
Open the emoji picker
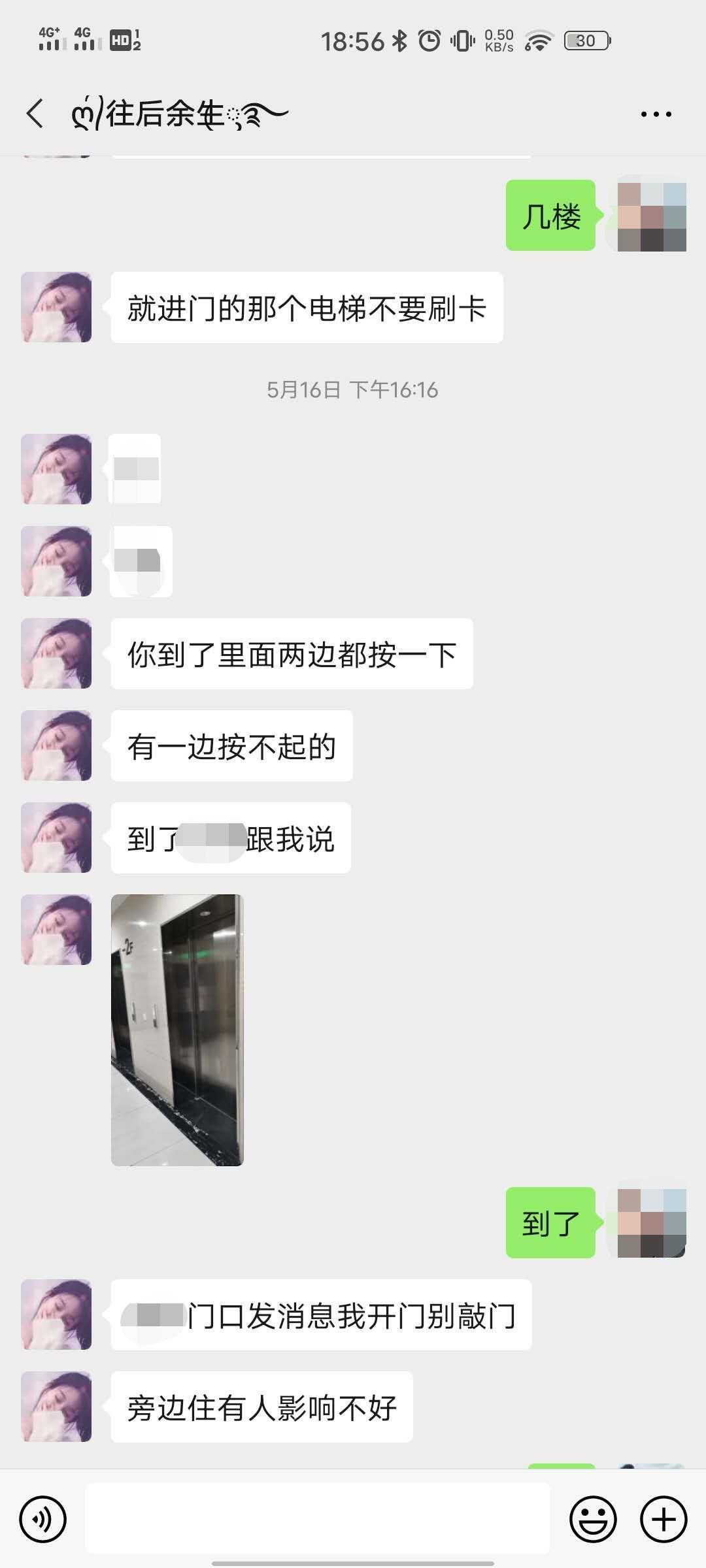593,1519
